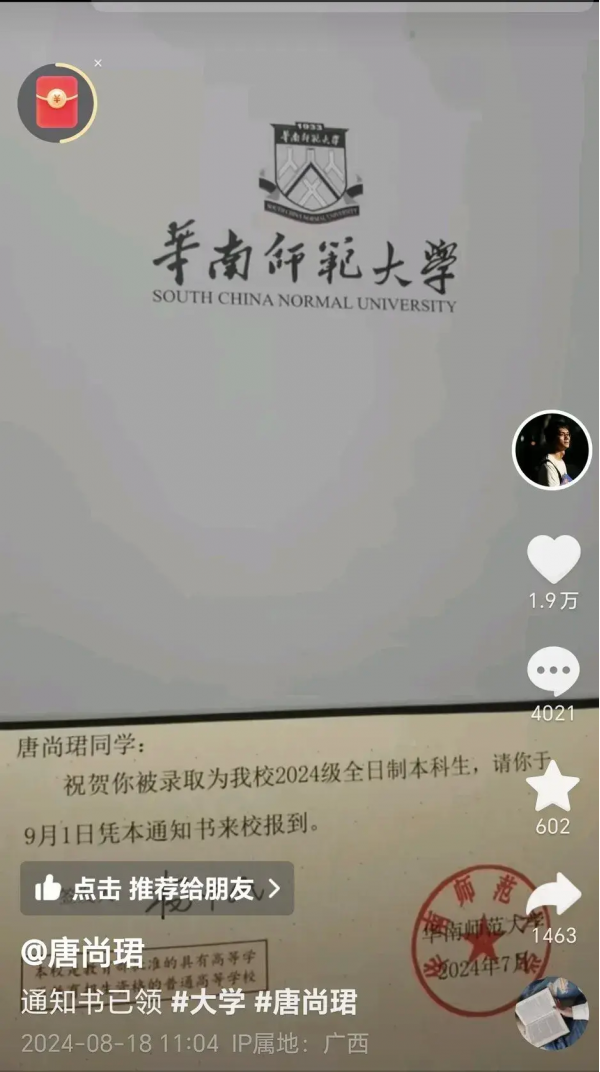The width and height of the screenshot is (600, 1072).
Task: Open @唐尚珺 username link
Action: (x=82, y=952)
